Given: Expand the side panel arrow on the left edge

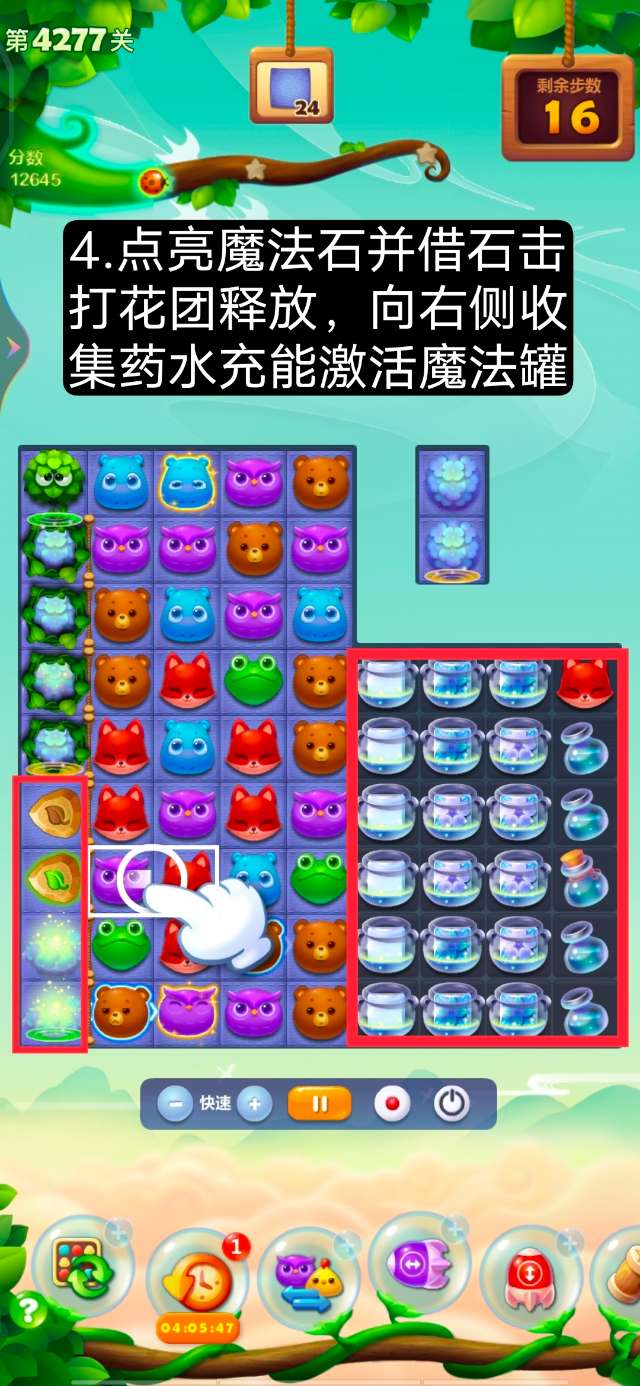Looking at the screenshot, I should pyautogui.click(x=12, y=347).
